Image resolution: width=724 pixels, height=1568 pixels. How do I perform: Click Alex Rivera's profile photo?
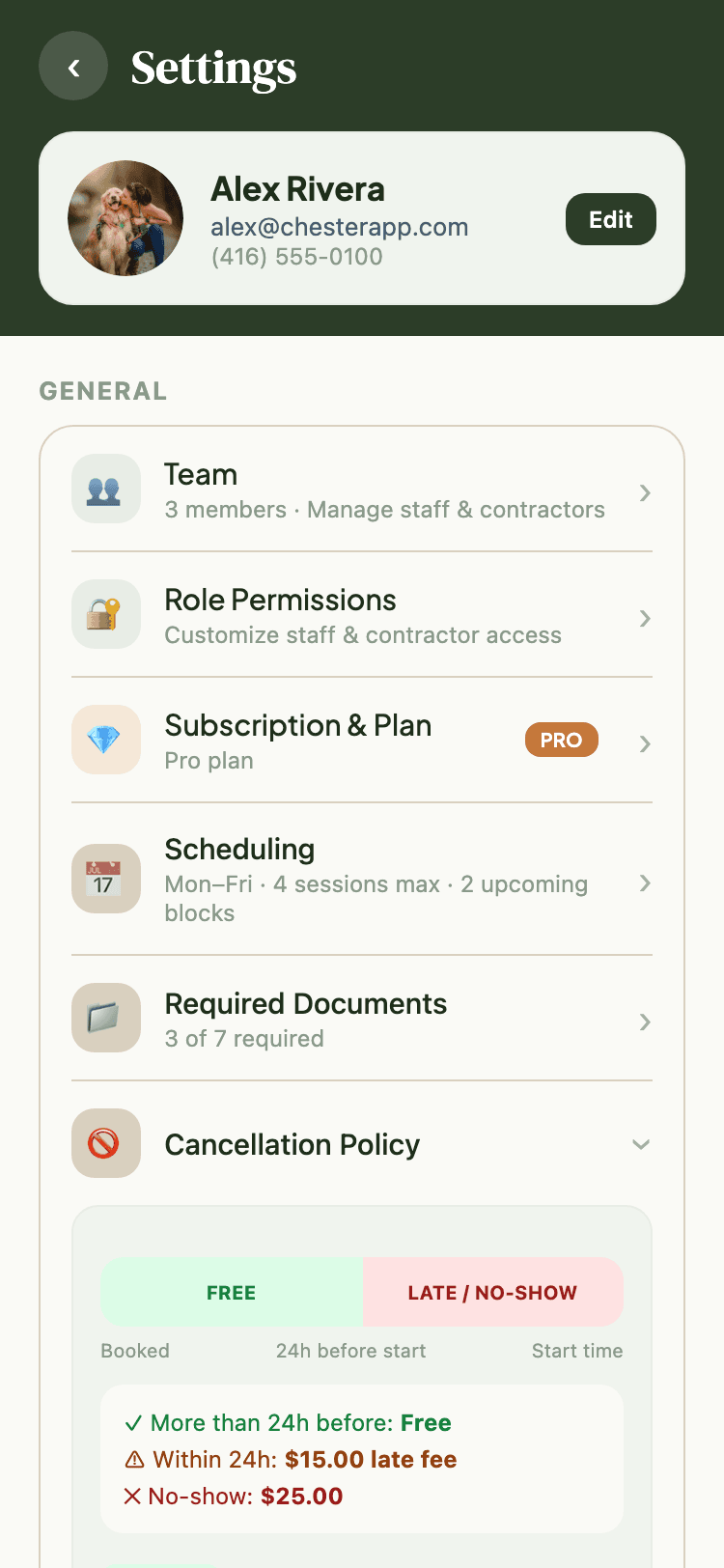coord(125,219)
